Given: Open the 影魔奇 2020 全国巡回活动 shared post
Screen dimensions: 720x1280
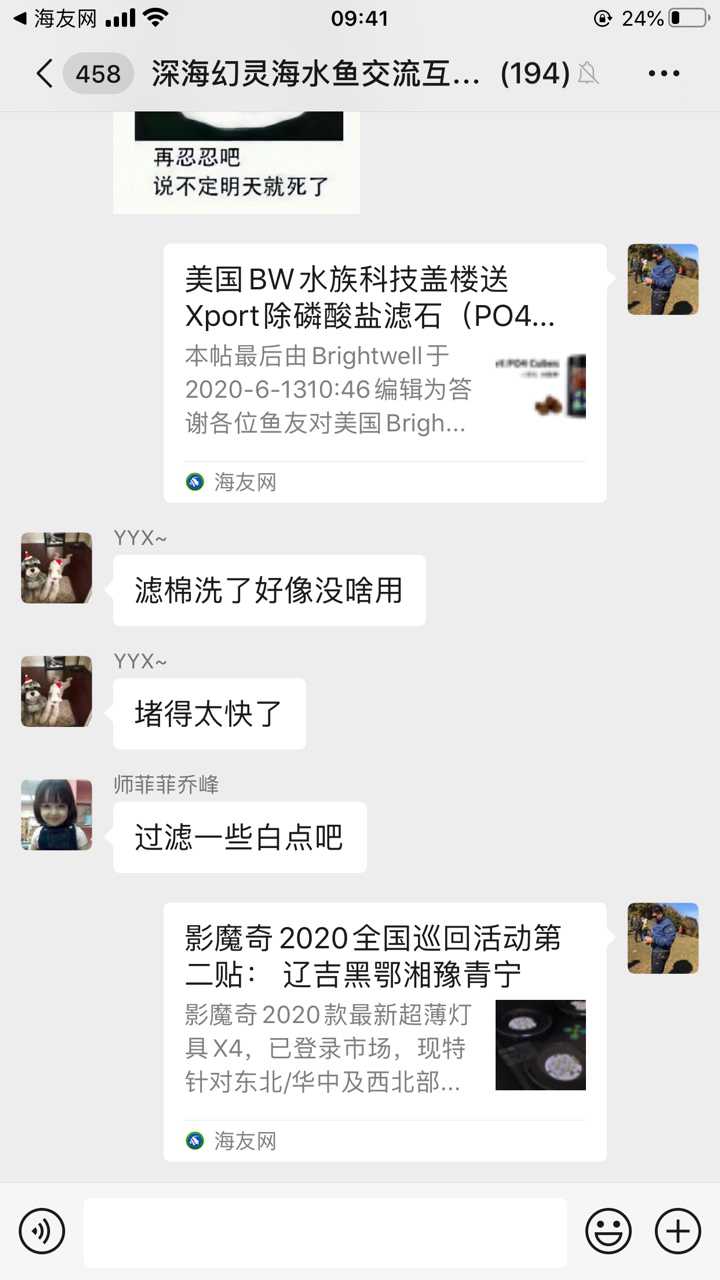Looking at the screenshot, I should tap(385, 1030).
